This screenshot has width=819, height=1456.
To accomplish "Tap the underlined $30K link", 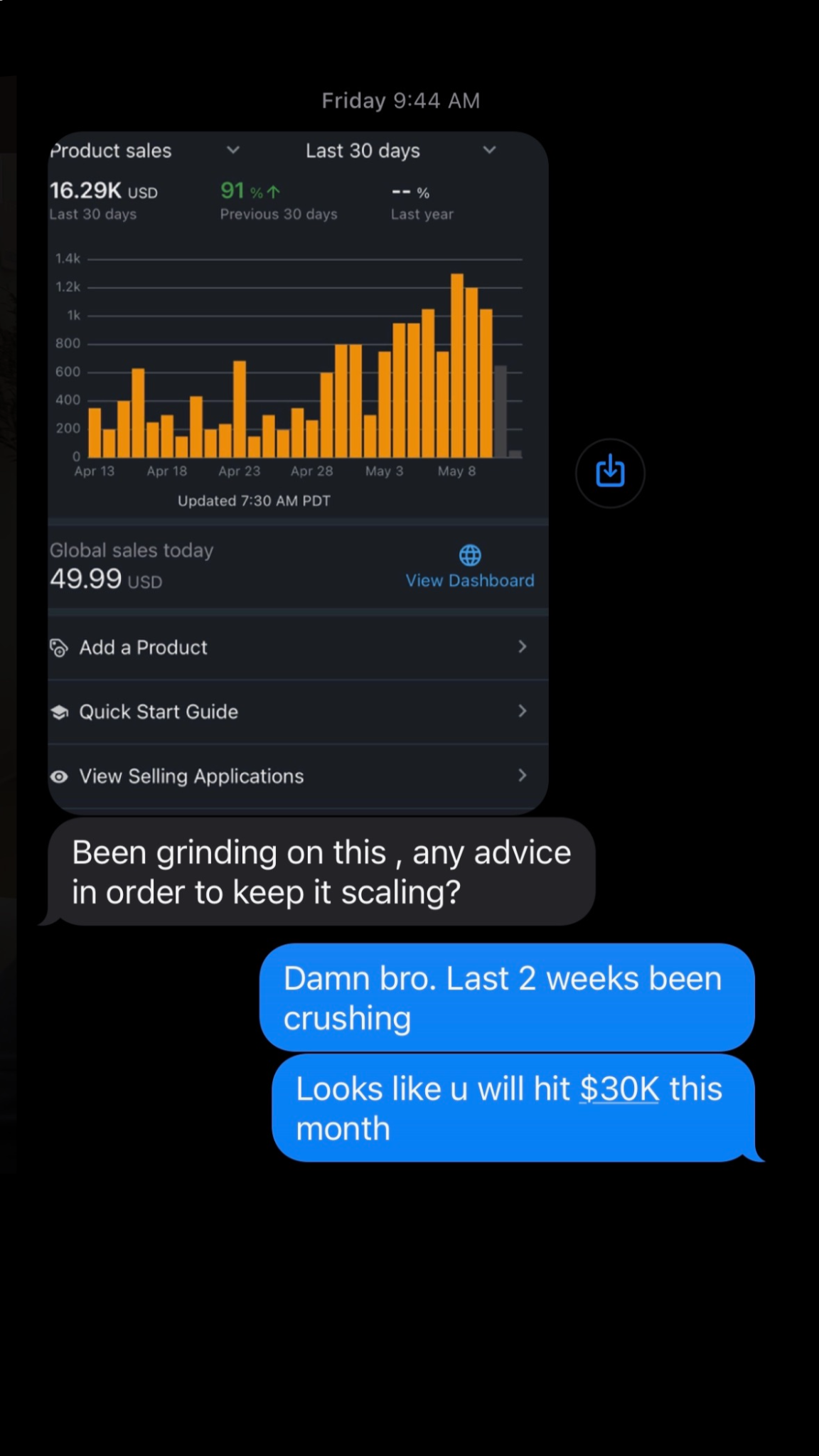I will coord(619,1089).
